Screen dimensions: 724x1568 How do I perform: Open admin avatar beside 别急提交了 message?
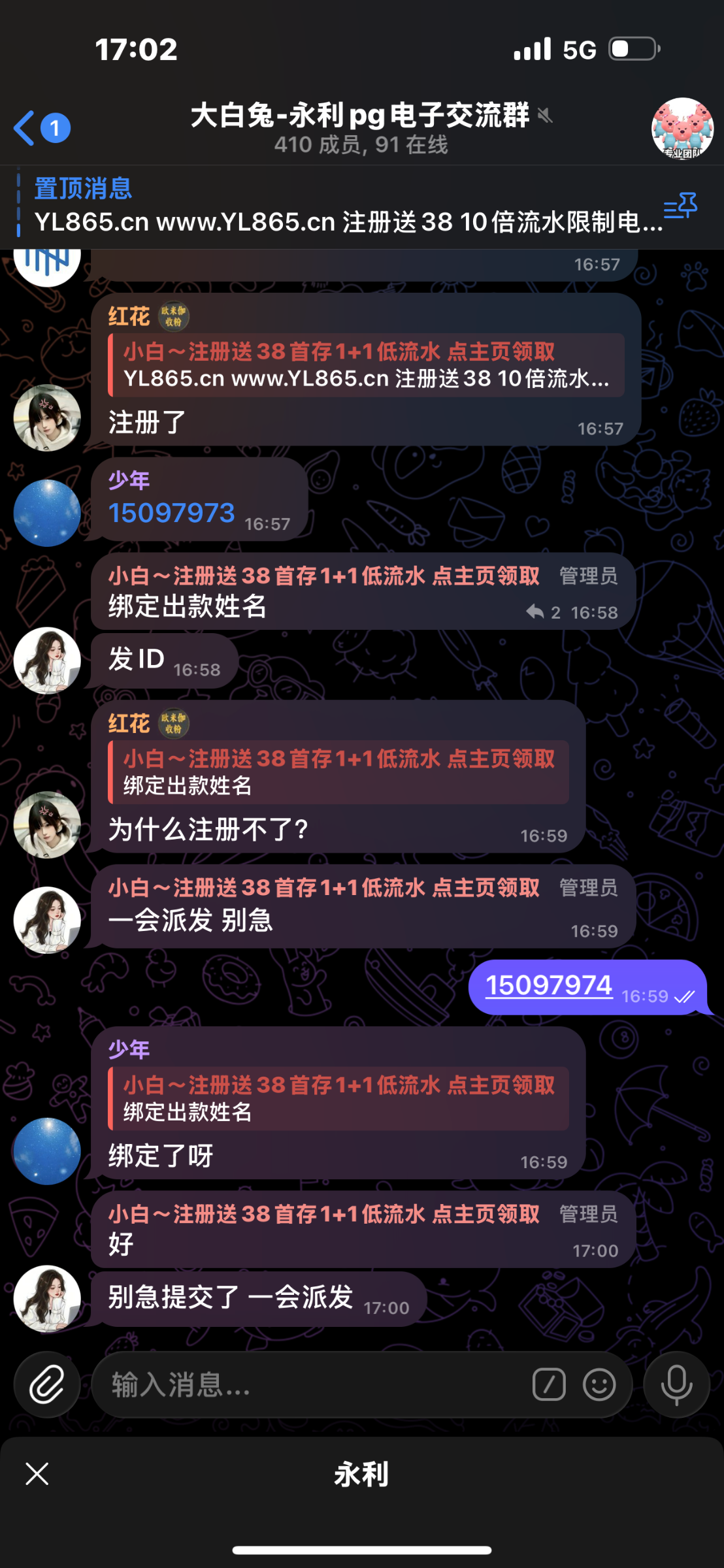point(47,1299)
